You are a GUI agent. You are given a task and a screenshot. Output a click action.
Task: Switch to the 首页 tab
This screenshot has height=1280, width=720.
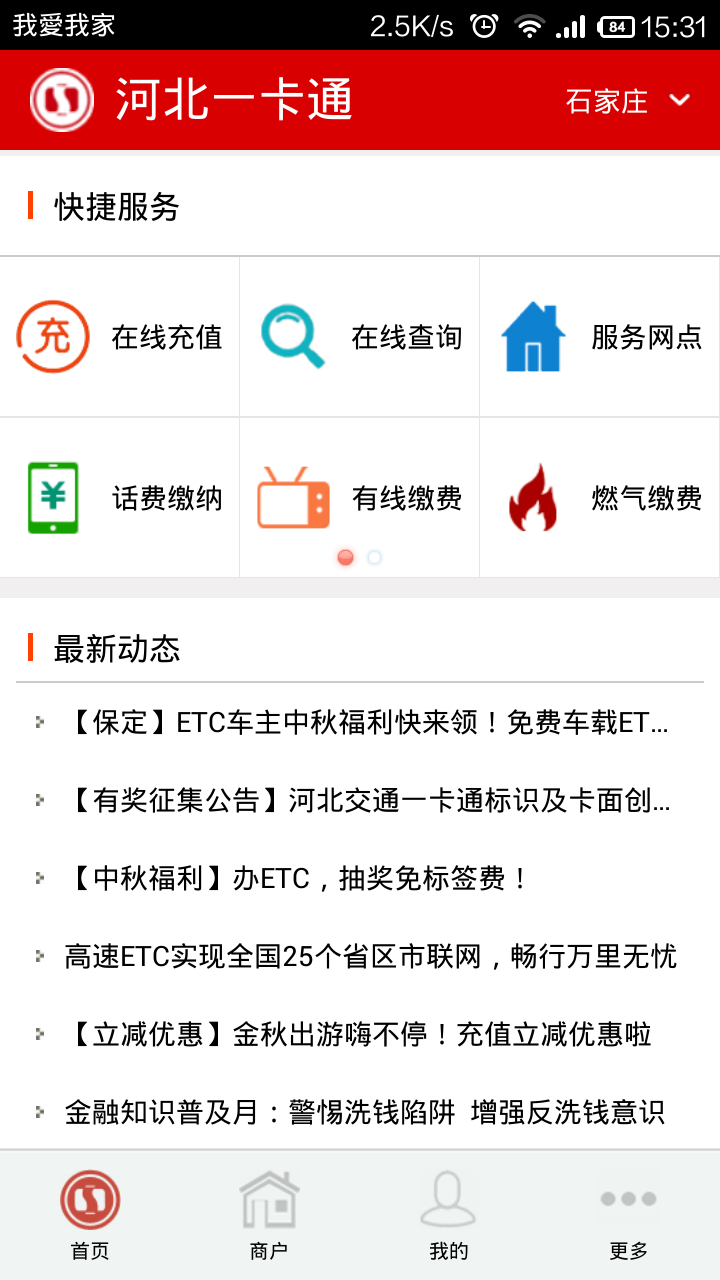(x=90, y=1215)
